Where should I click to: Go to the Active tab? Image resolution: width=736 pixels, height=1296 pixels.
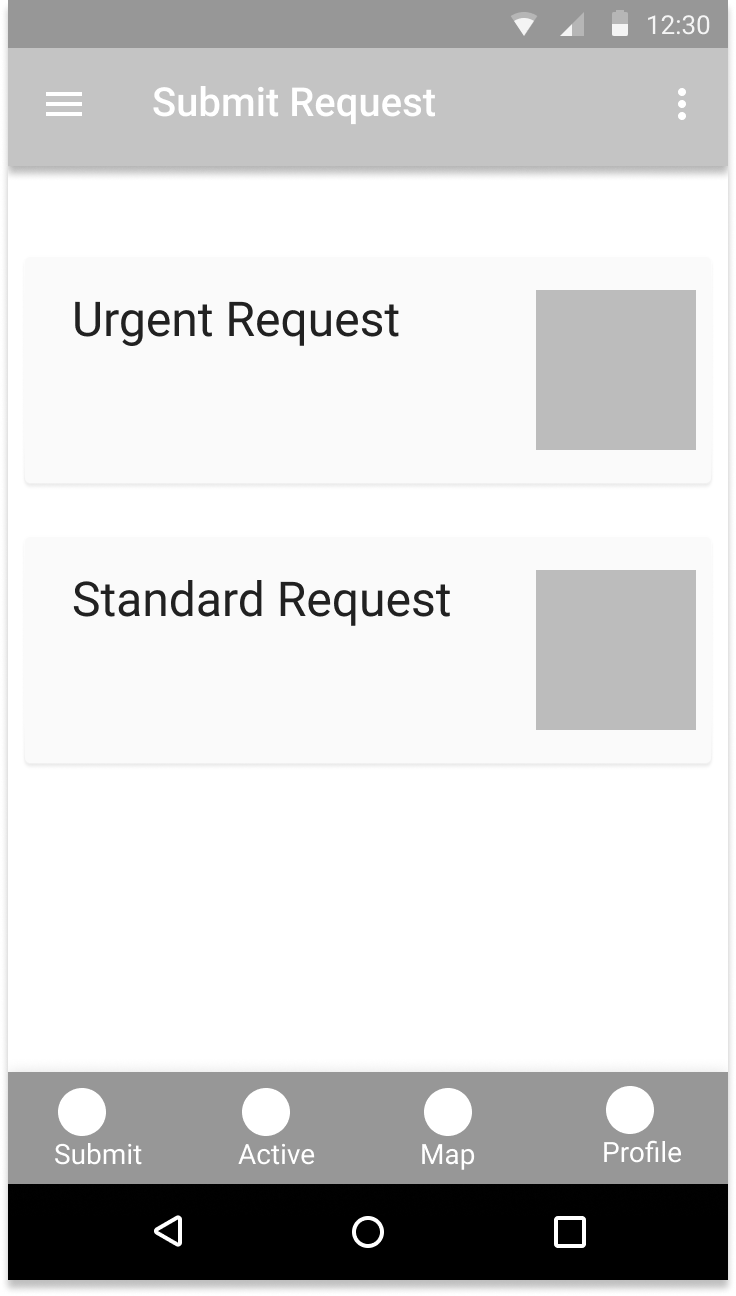(276, 1129)
